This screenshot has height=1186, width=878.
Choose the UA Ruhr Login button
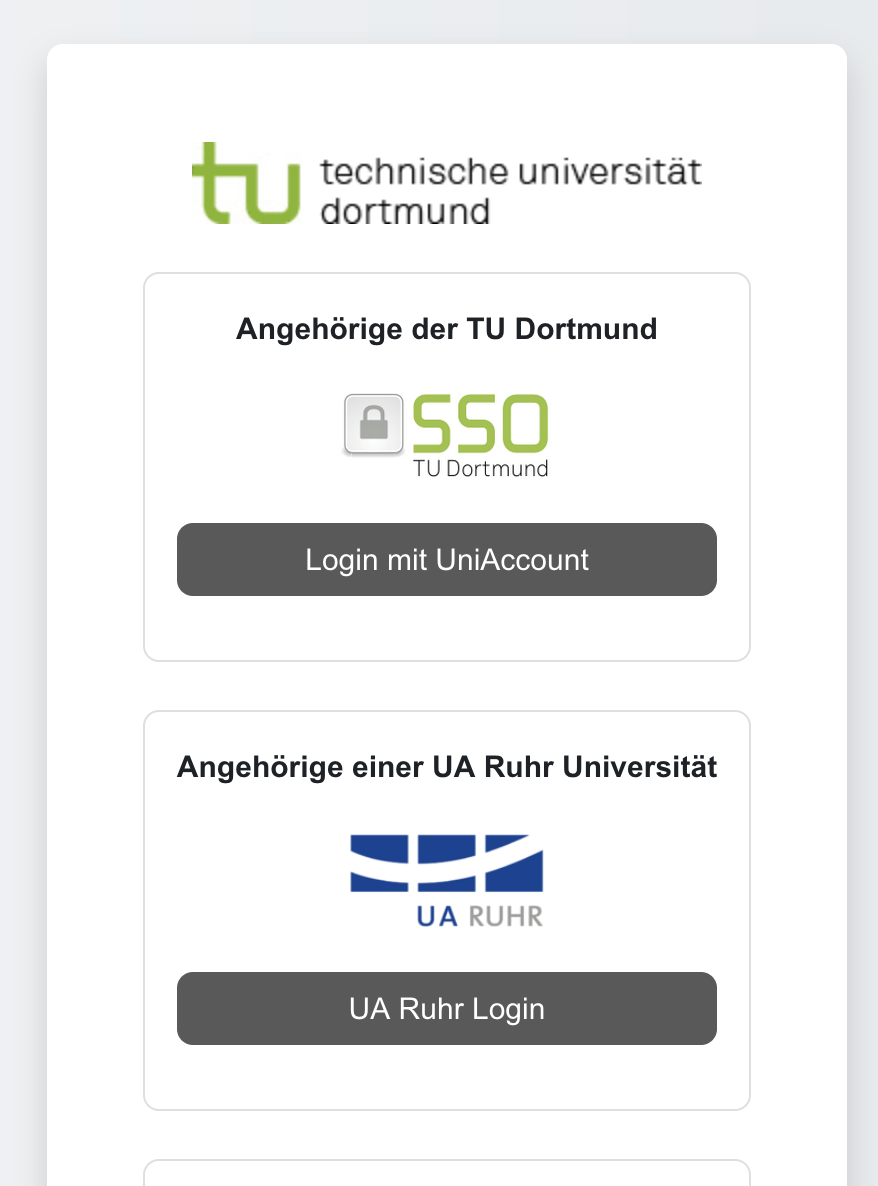[447, 1008]
